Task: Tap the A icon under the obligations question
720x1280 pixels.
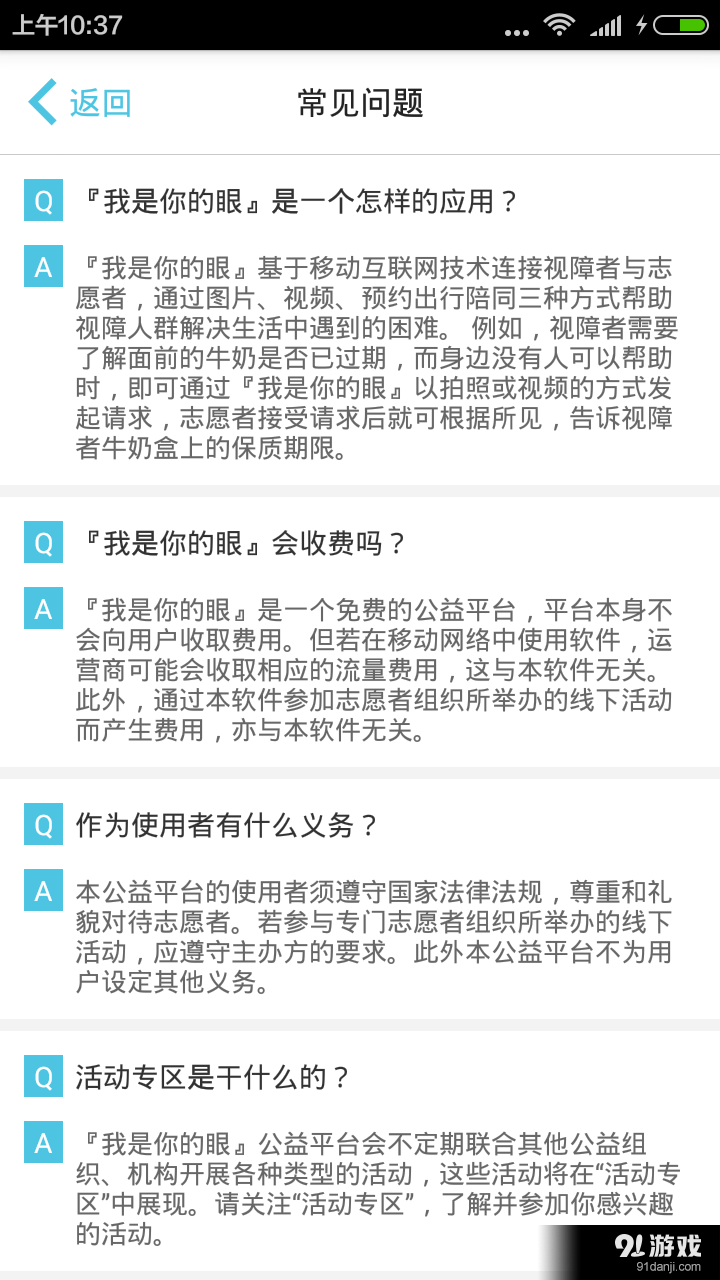Action: (x=42, y=889)
